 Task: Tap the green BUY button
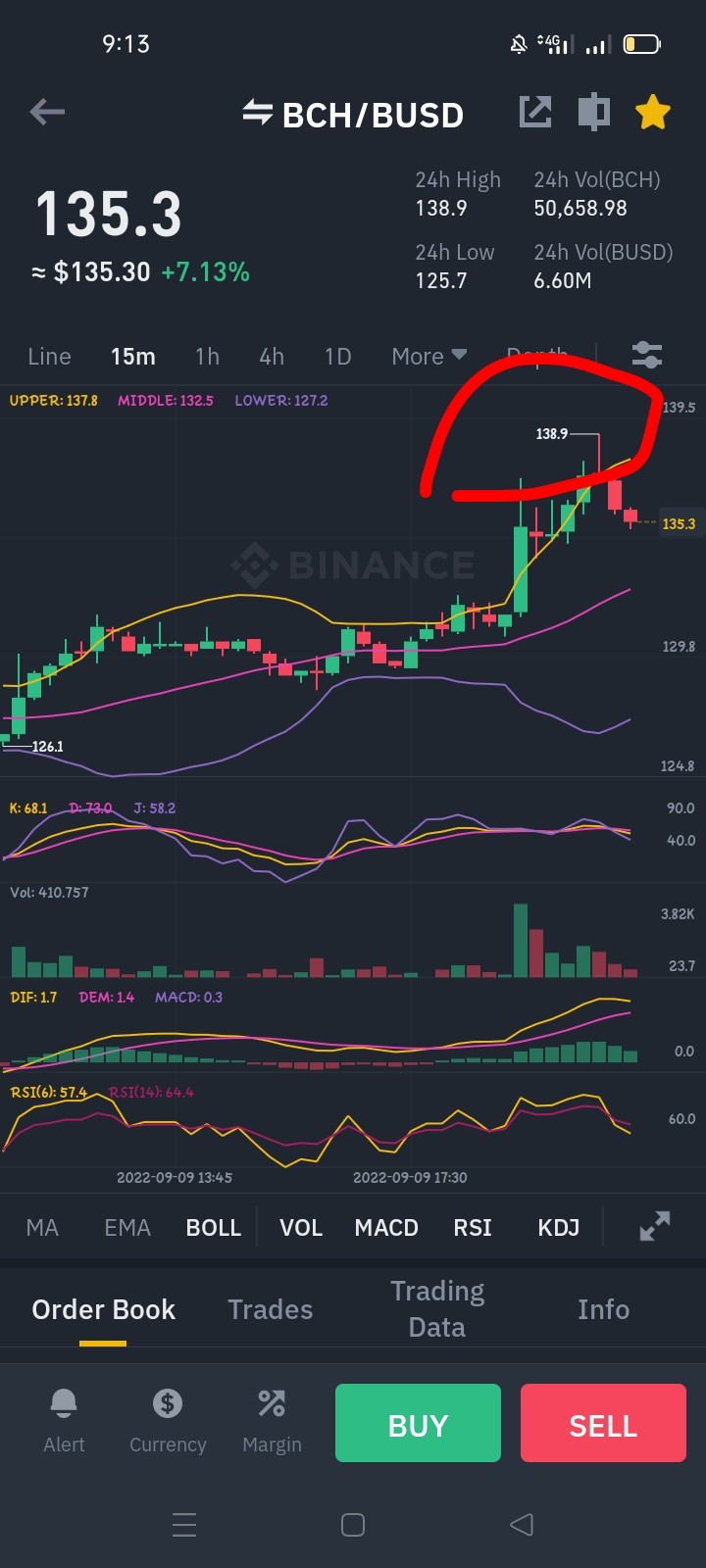418,1423
